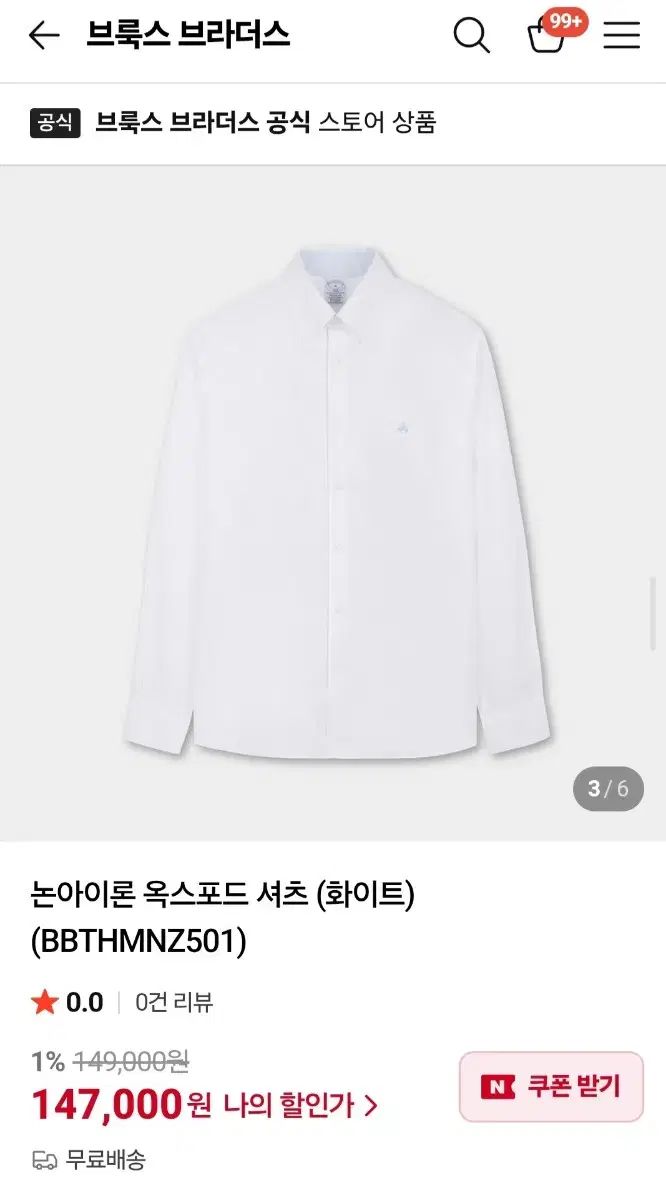
Task: Go back using the arrow icon
Action: [44, 36]
